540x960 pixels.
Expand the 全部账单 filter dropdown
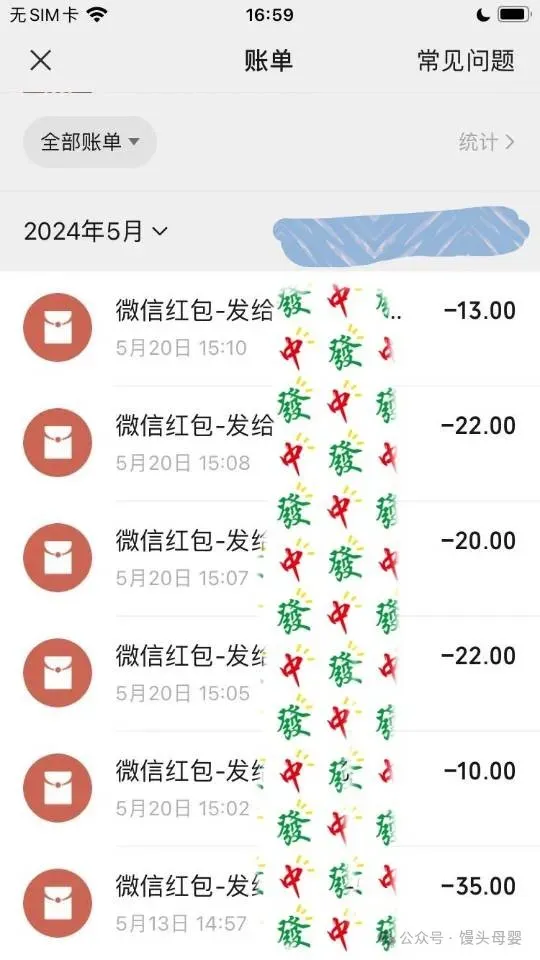pos(90,142)
